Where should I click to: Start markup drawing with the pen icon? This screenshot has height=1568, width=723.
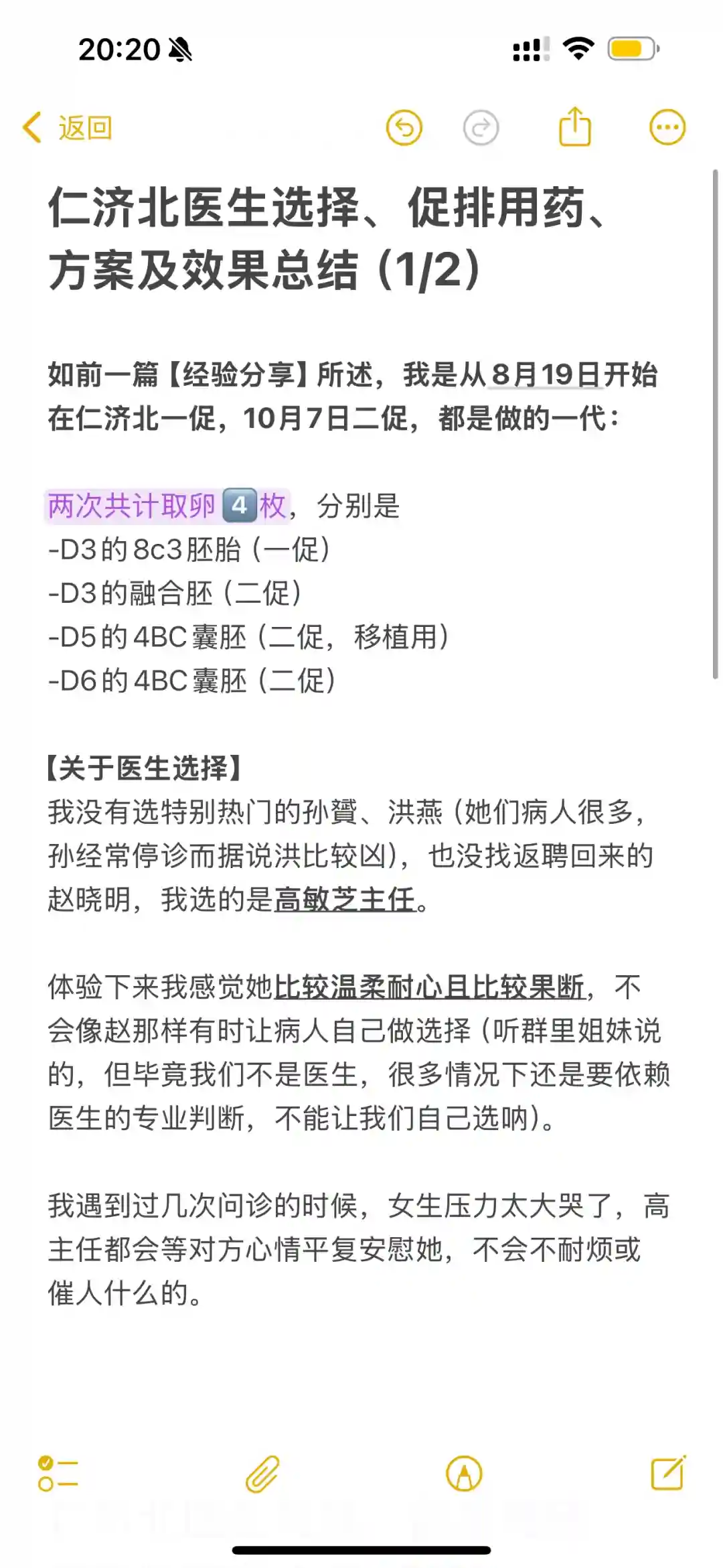click(x=464, y=1474)
